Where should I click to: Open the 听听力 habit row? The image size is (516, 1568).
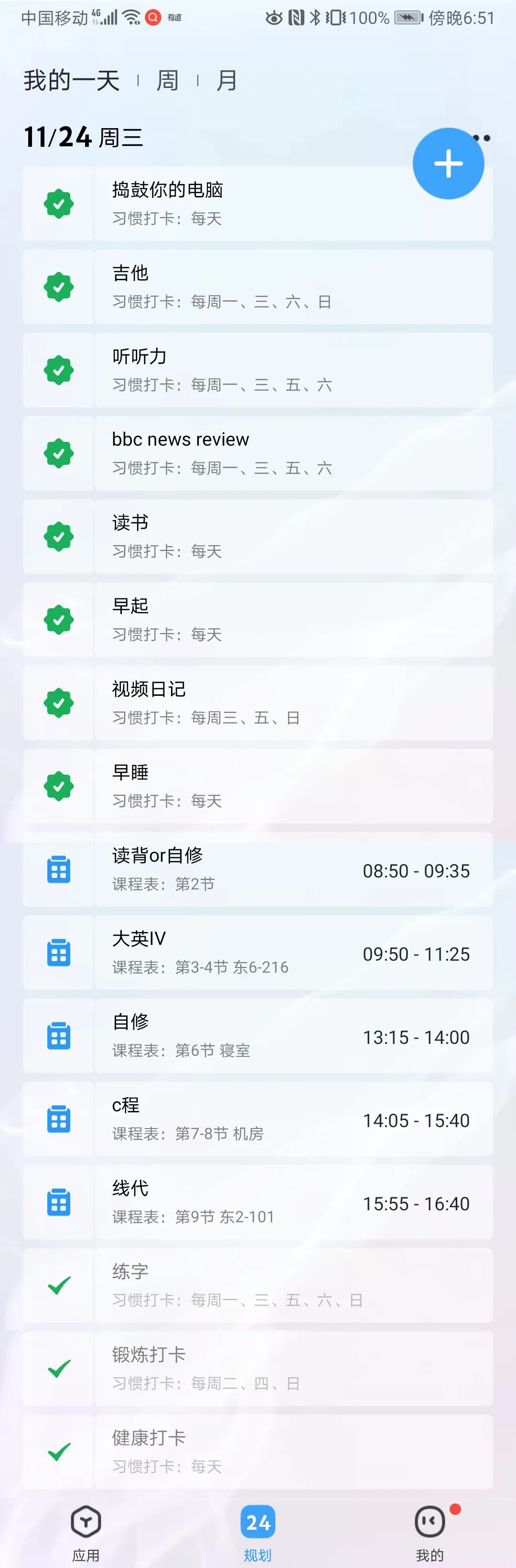[x=292, y=370]
